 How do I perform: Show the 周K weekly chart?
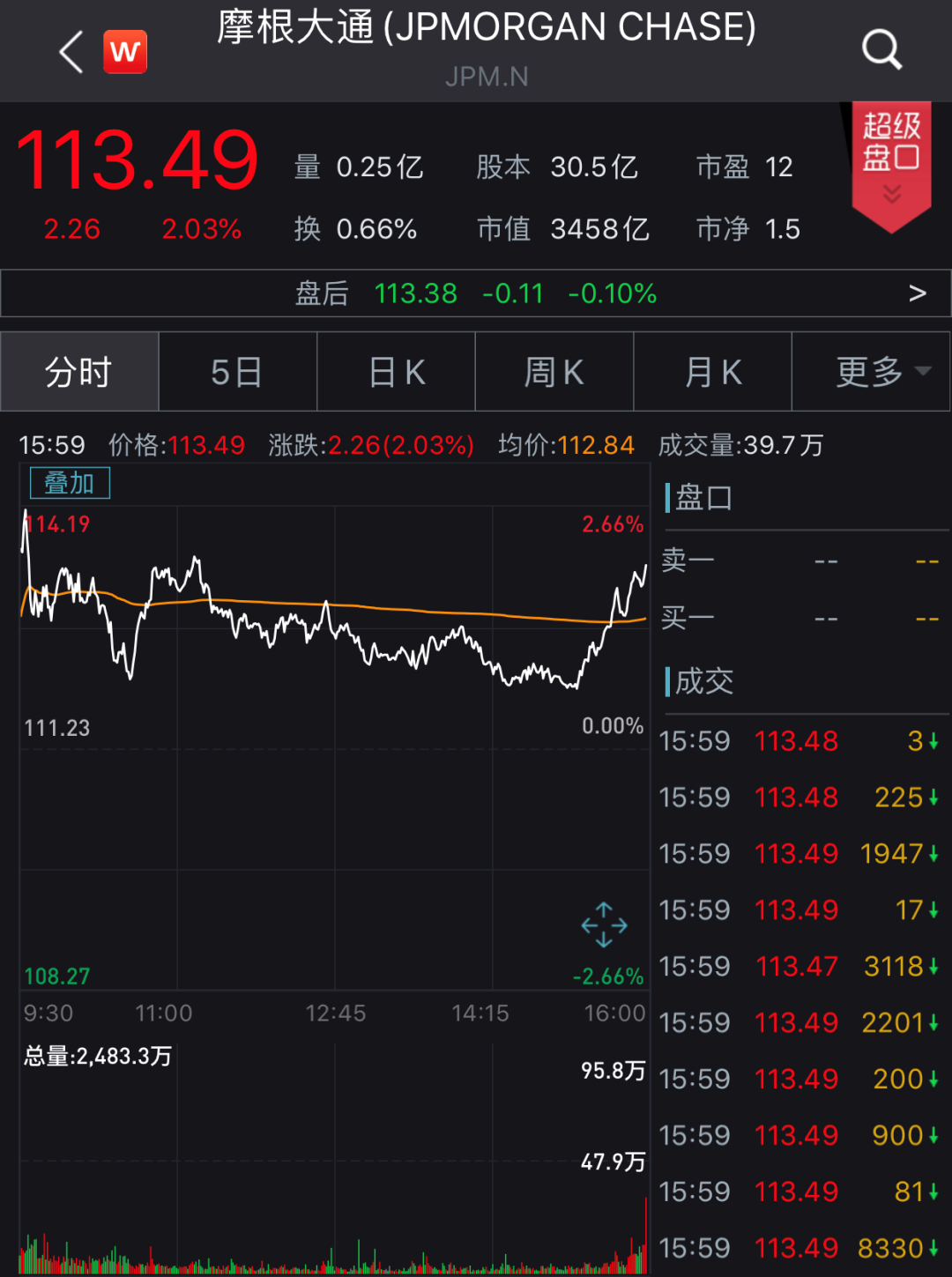(x=554, y=372)
